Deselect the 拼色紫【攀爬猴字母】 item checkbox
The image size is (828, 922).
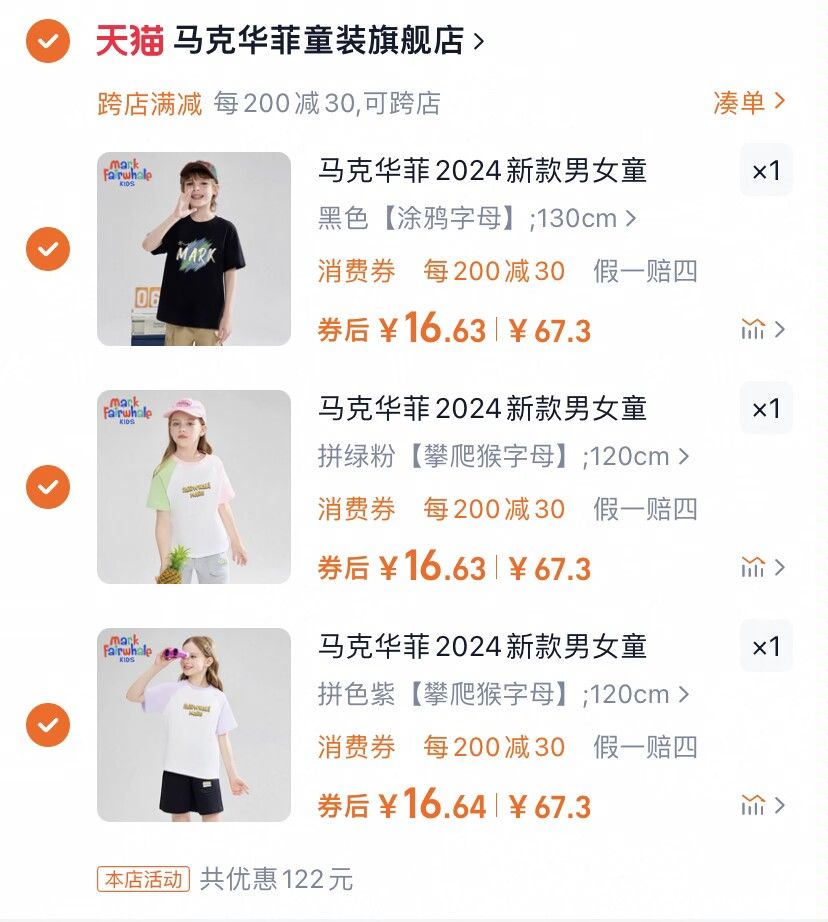click(x=48, y=725)
